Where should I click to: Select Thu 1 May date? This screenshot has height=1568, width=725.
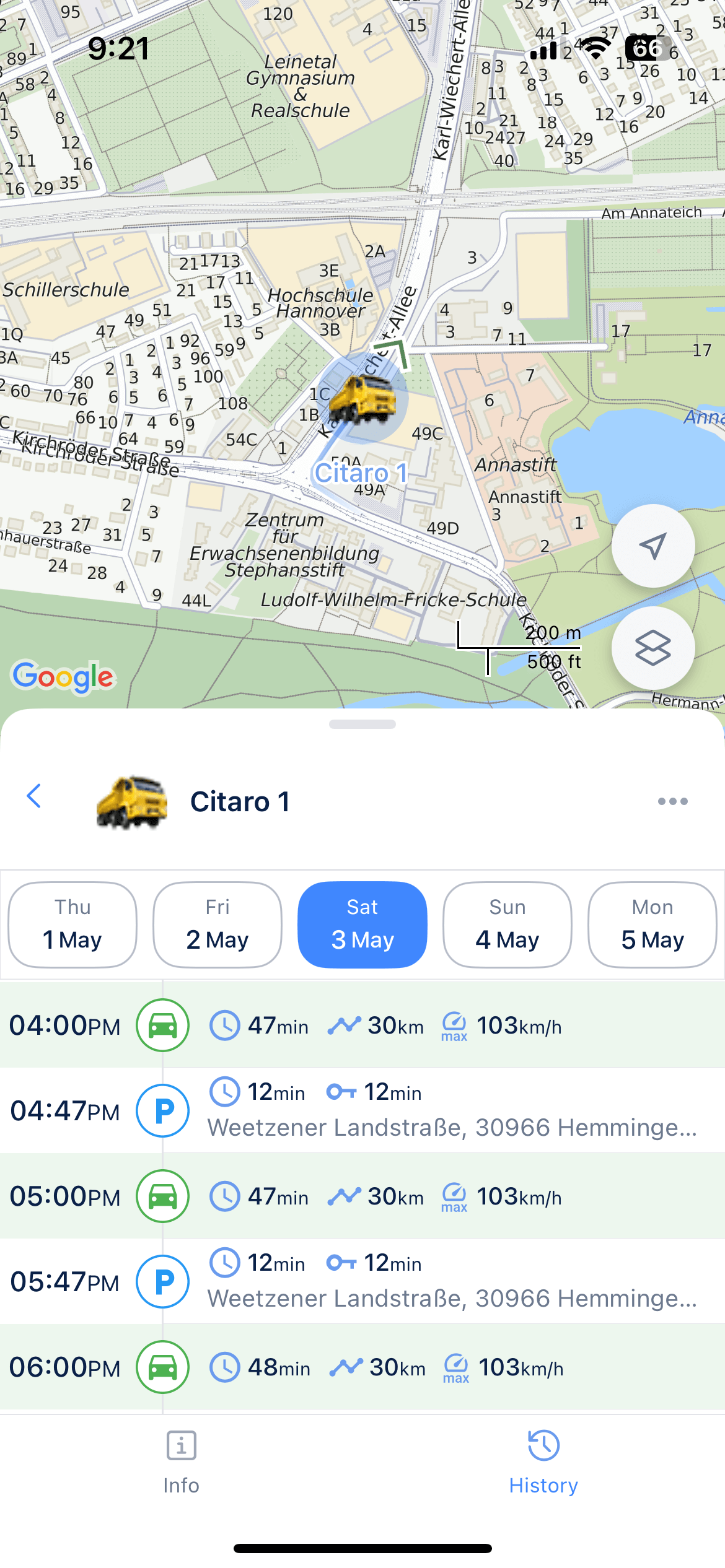[72, 925]
